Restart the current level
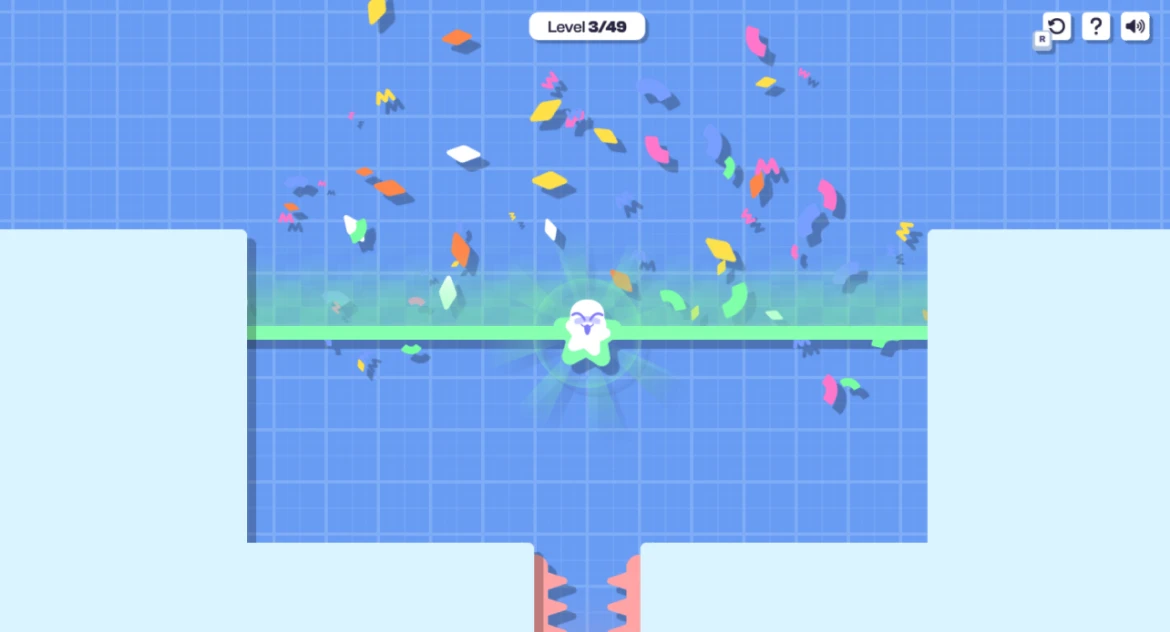This screenshot has height=632, width=1170. tap(1057, 26)
